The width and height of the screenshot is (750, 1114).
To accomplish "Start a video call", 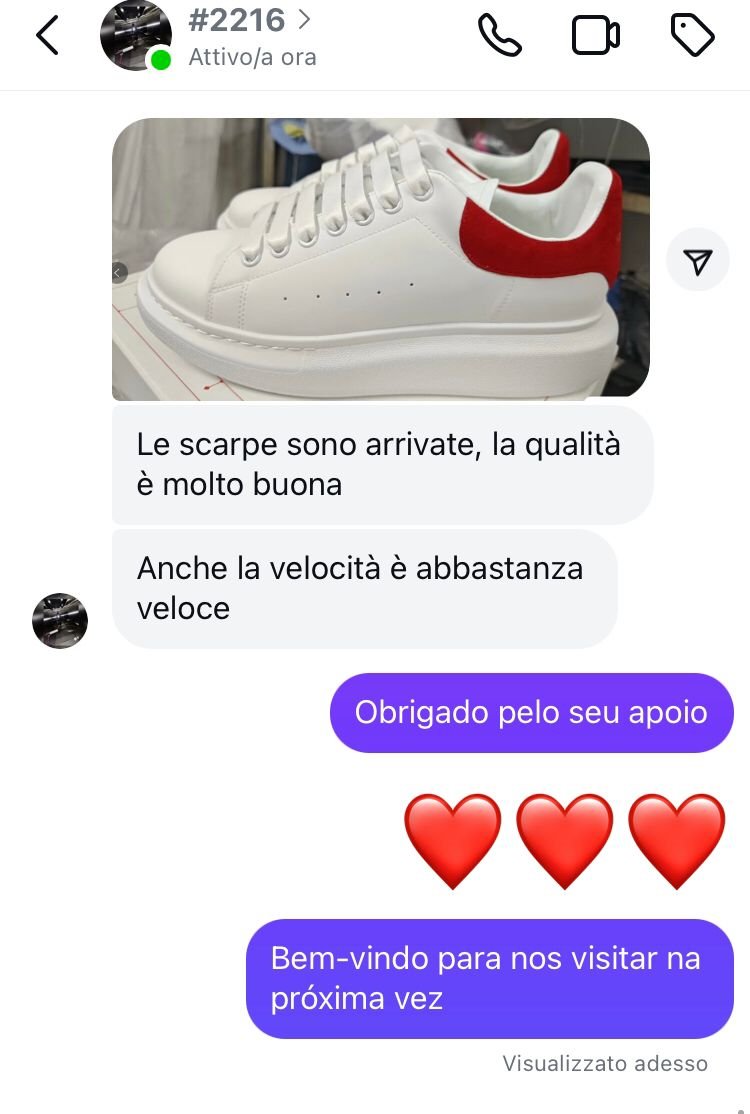I will tap(596, 36).
